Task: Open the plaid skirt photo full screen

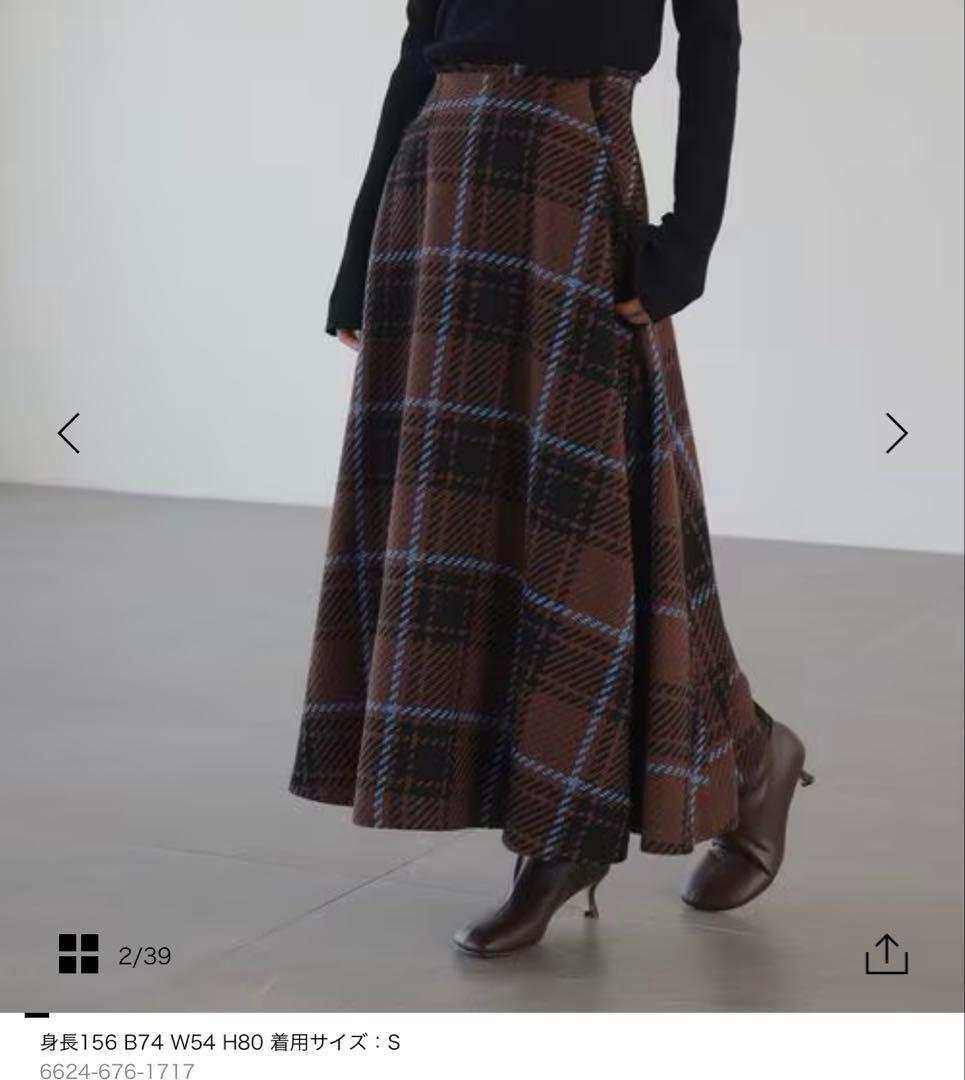Action: [x=482, y=506]
